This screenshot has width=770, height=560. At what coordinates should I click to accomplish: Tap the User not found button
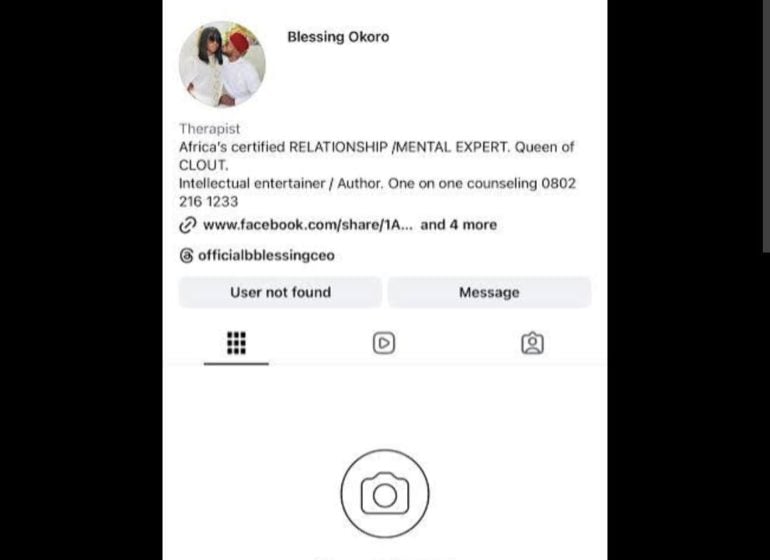coord(280,292)
